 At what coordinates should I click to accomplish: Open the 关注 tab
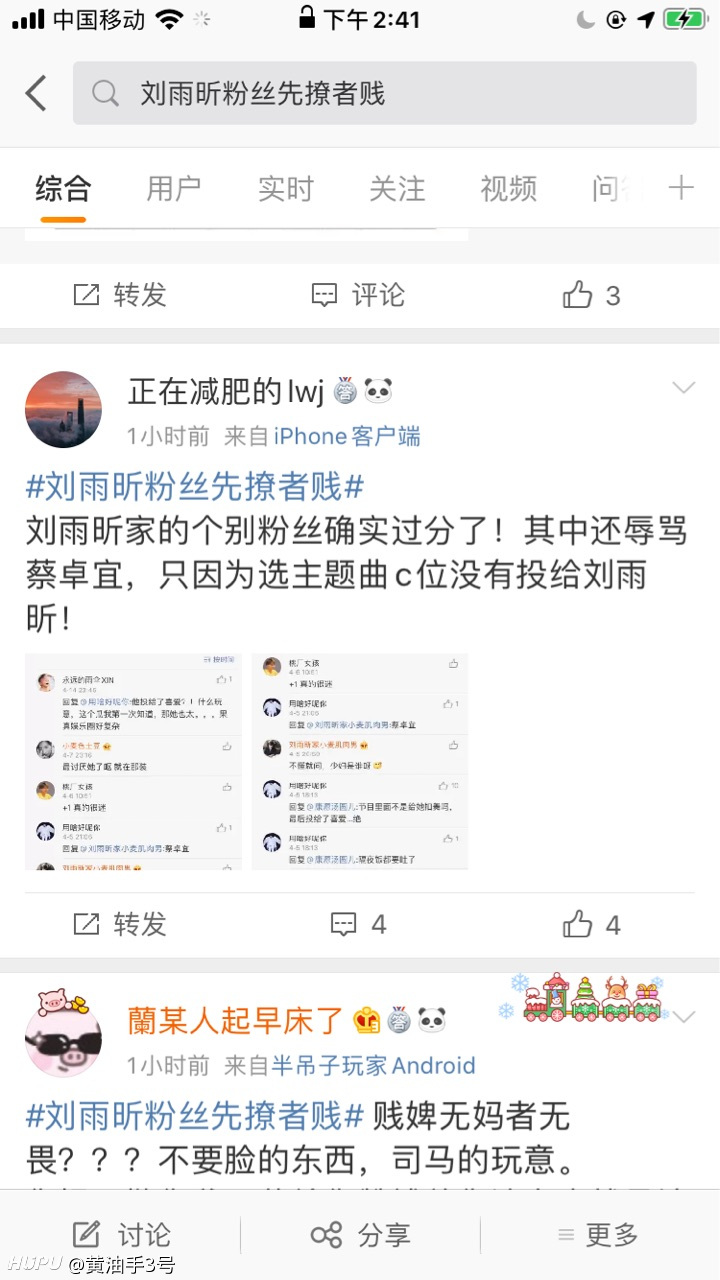tap(397, 188)
